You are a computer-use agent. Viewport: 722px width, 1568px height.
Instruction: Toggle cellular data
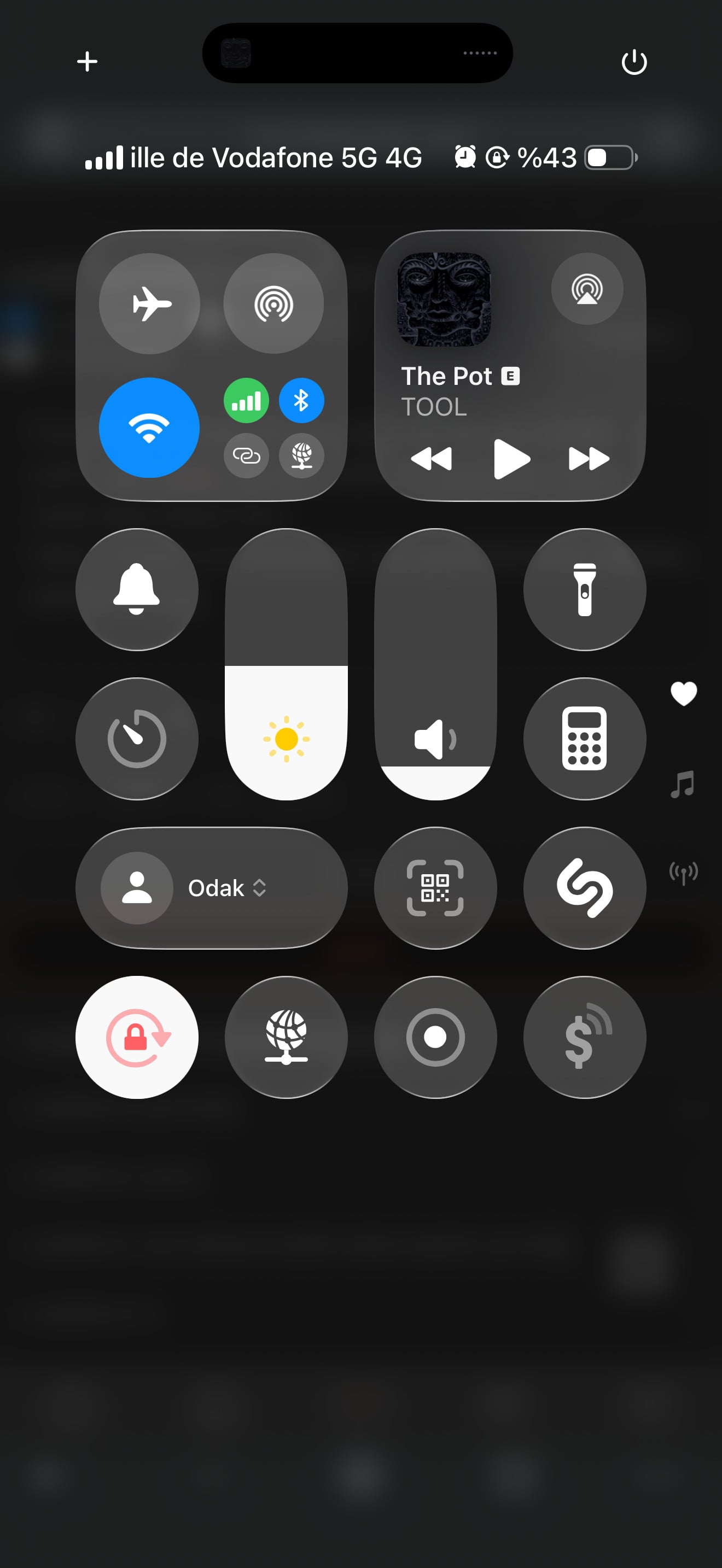coord(246,401)
